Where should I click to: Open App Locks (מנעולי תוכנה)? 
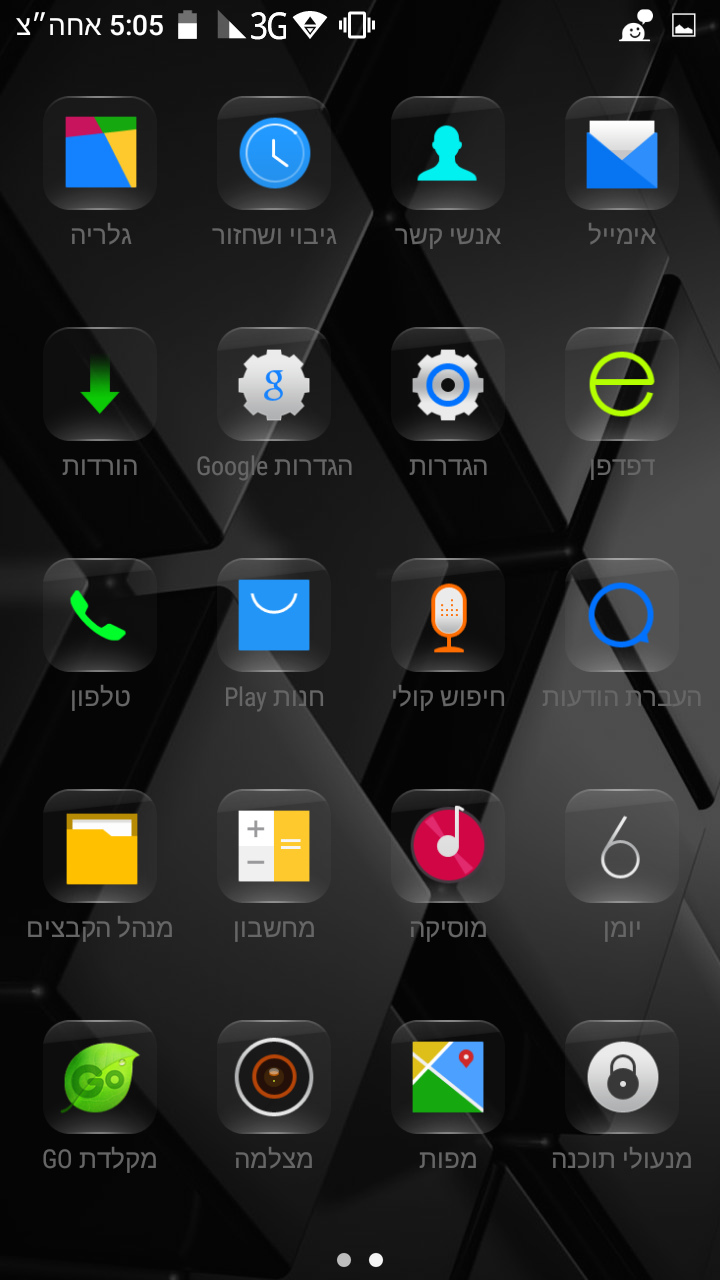pyautogui.click(x=621, y=1077)
